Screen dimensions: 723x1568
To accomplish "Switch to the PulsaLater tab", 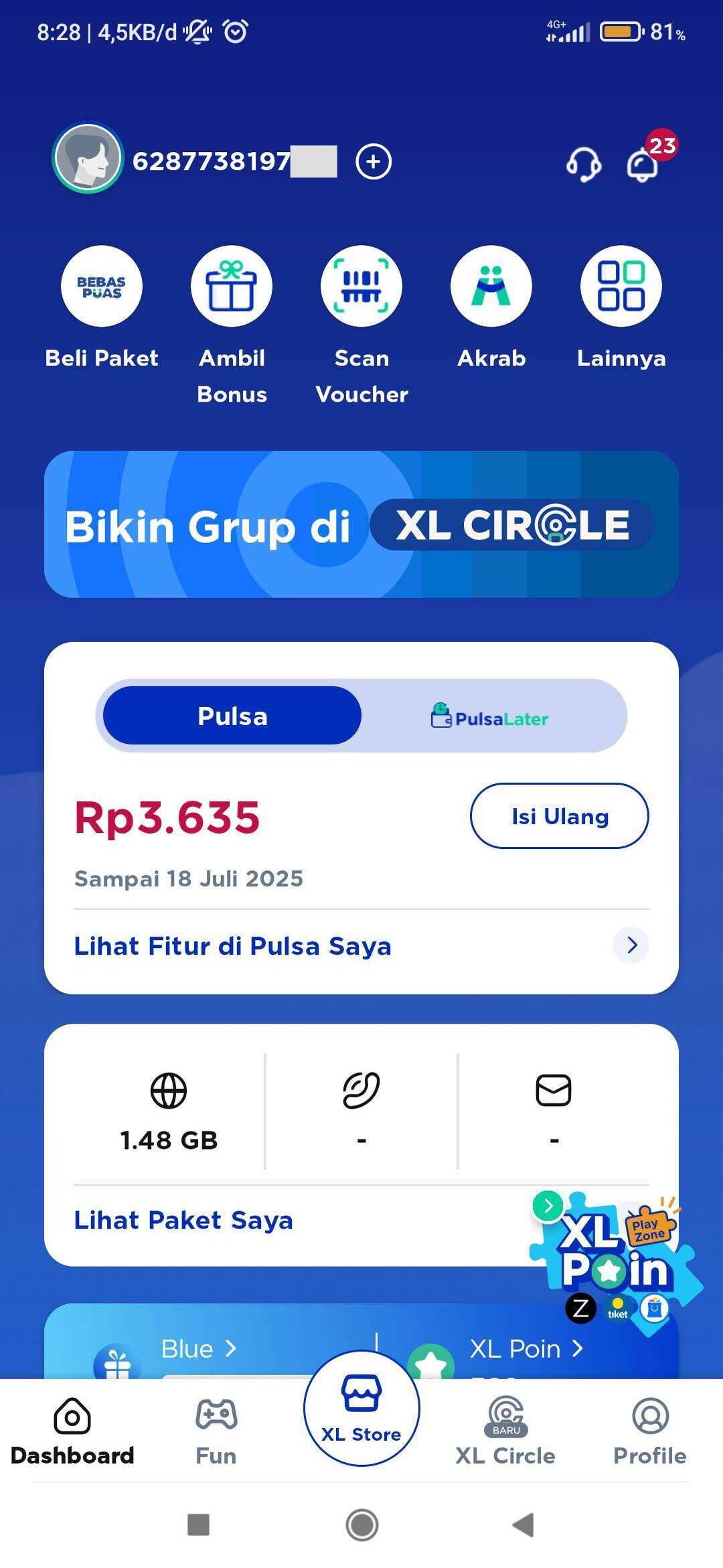I will (x=490, y=716).
